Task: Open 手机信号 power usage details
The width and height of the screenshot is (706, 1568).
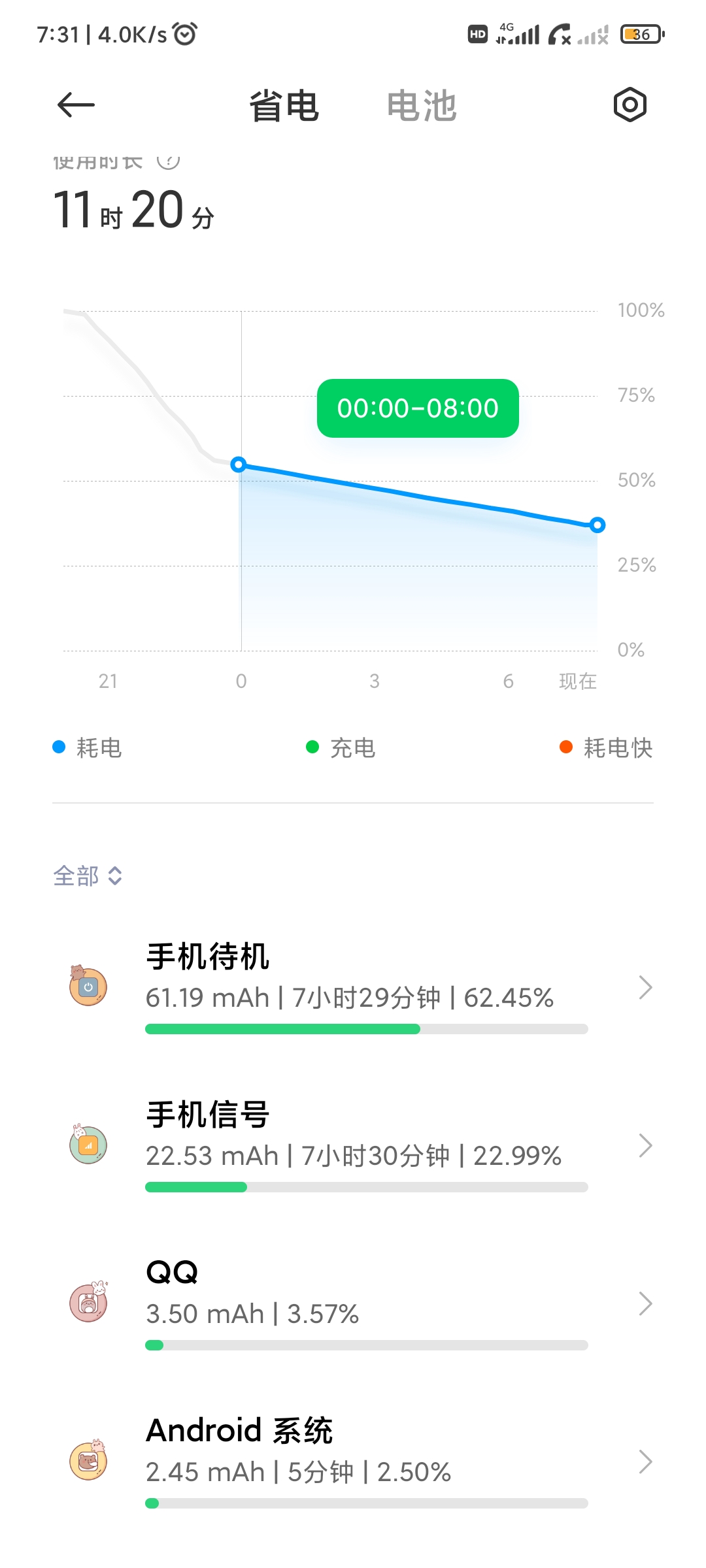Action: (353, 1145)
